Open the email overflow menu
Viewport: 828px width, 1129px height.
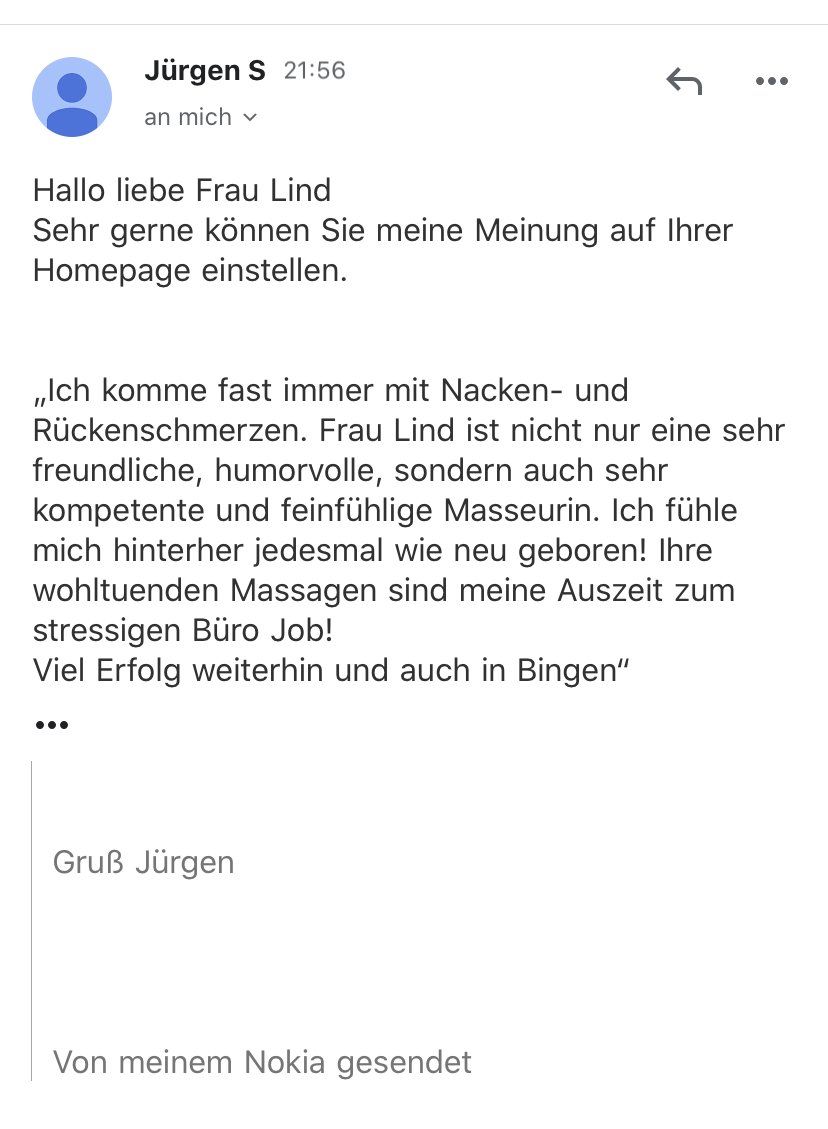(x=771, y=82)
